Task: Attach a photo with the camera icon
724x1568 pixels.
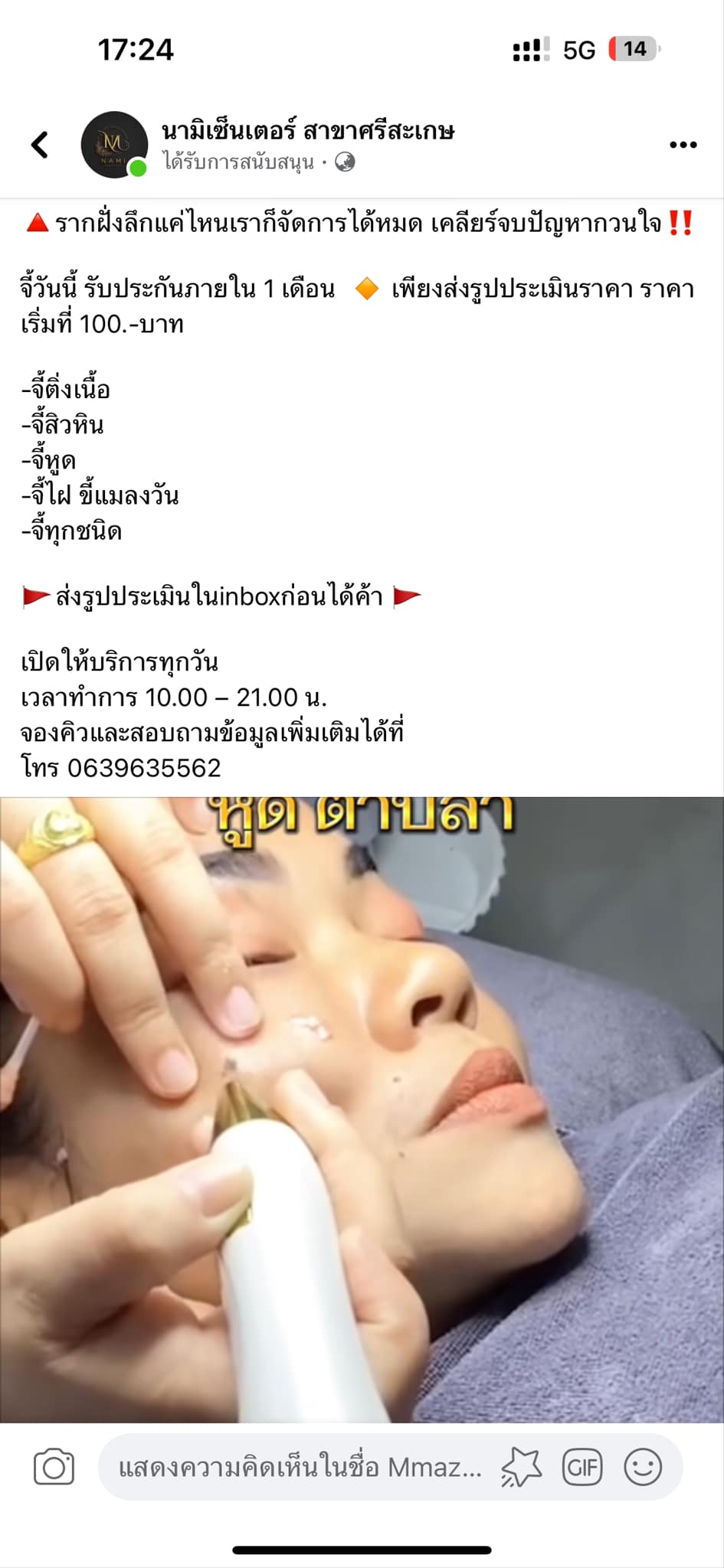Action: coord(54,1468)
